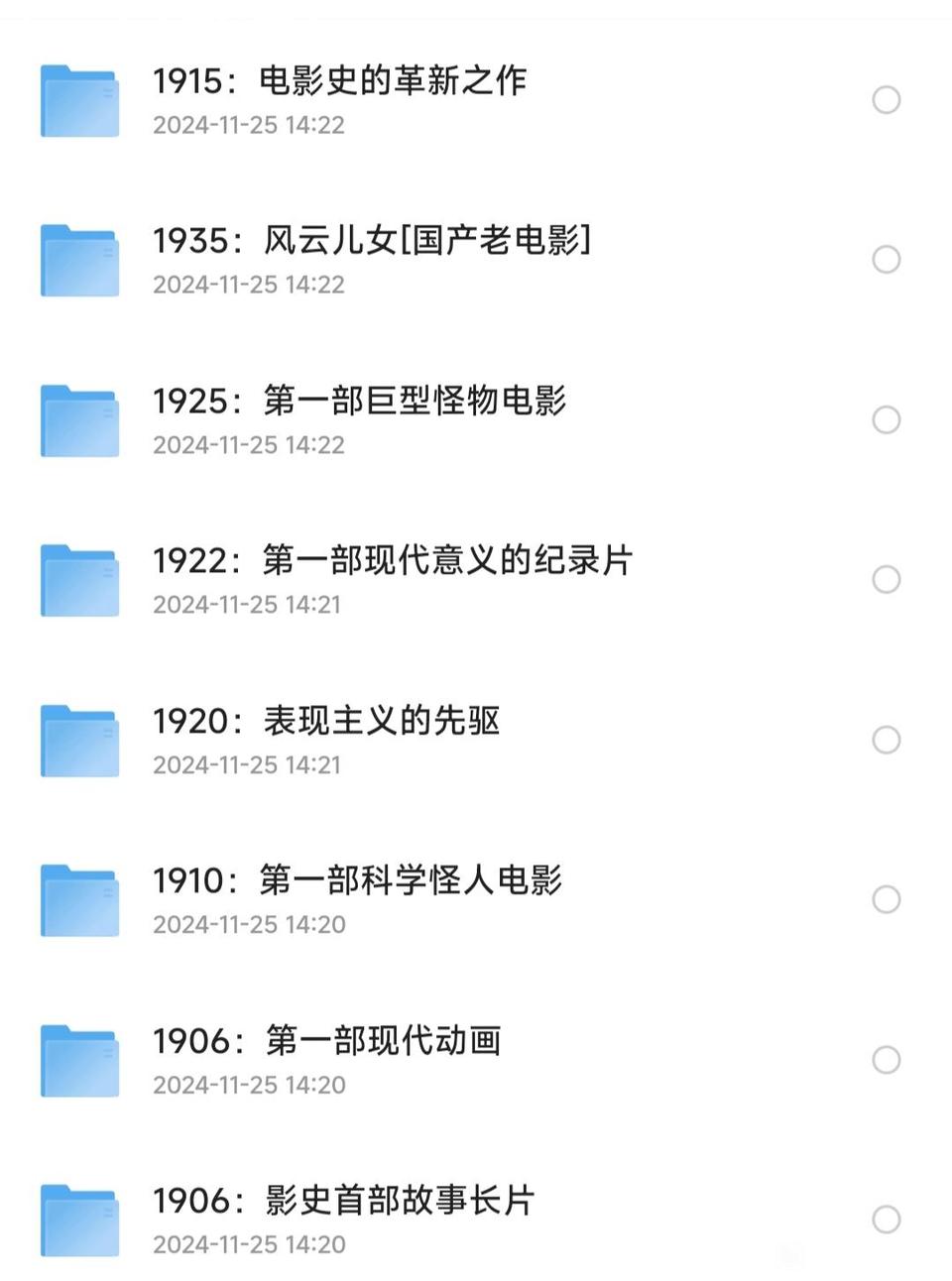Open the 1920 表现主义的先驱 folder
This screenshot has height=1281, width=952.
click(327, 723)
